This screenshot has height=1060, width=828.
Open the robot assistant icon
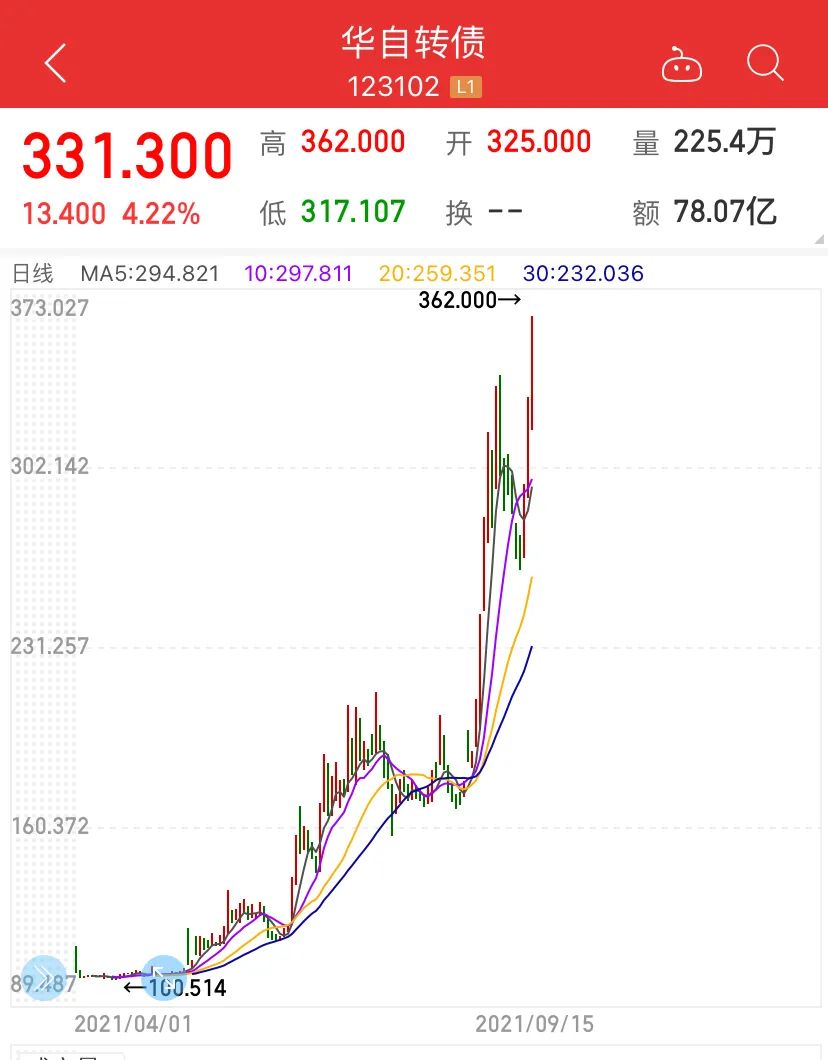point(682,65)
